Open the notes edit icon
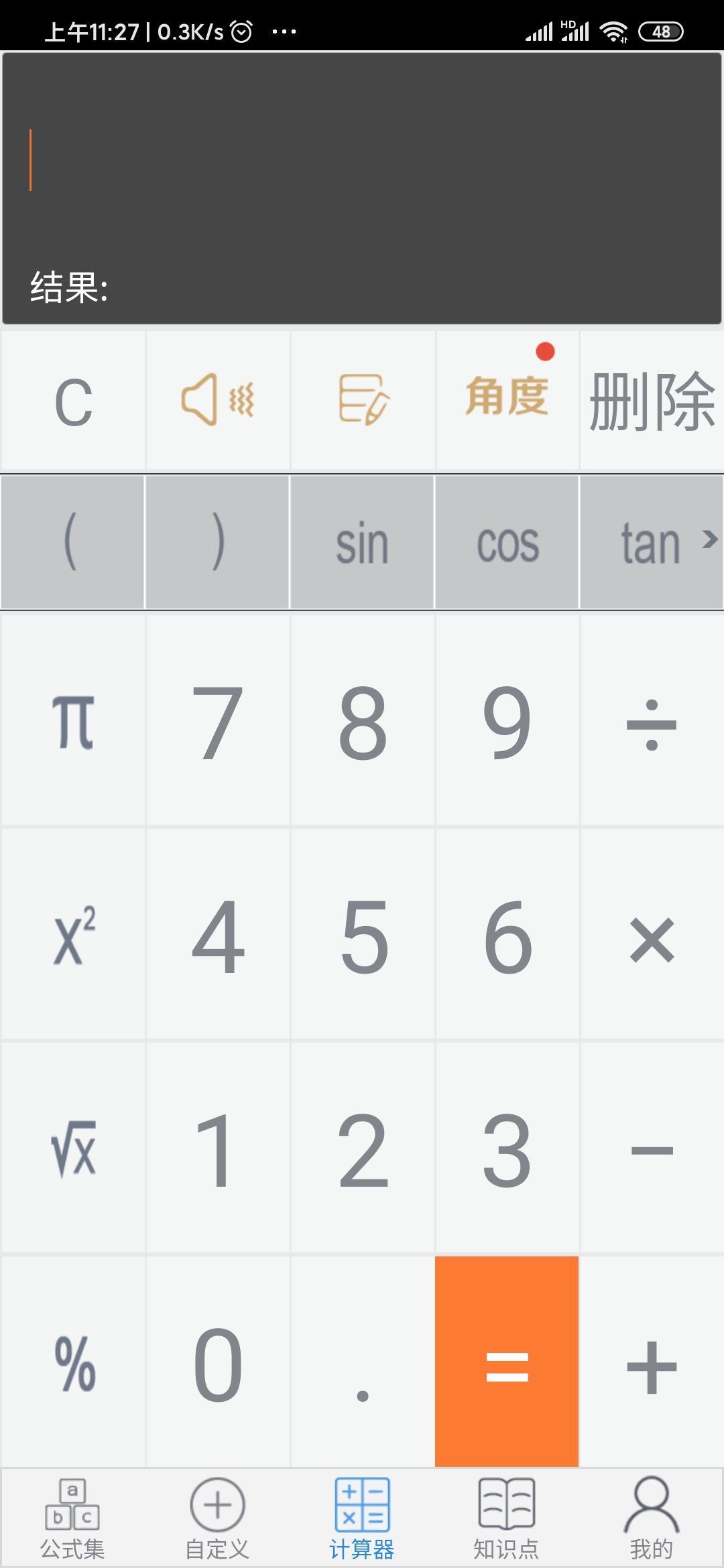The width and height of the screenshot is (724, 1568). pyautogui.click(x=363, y=400)
